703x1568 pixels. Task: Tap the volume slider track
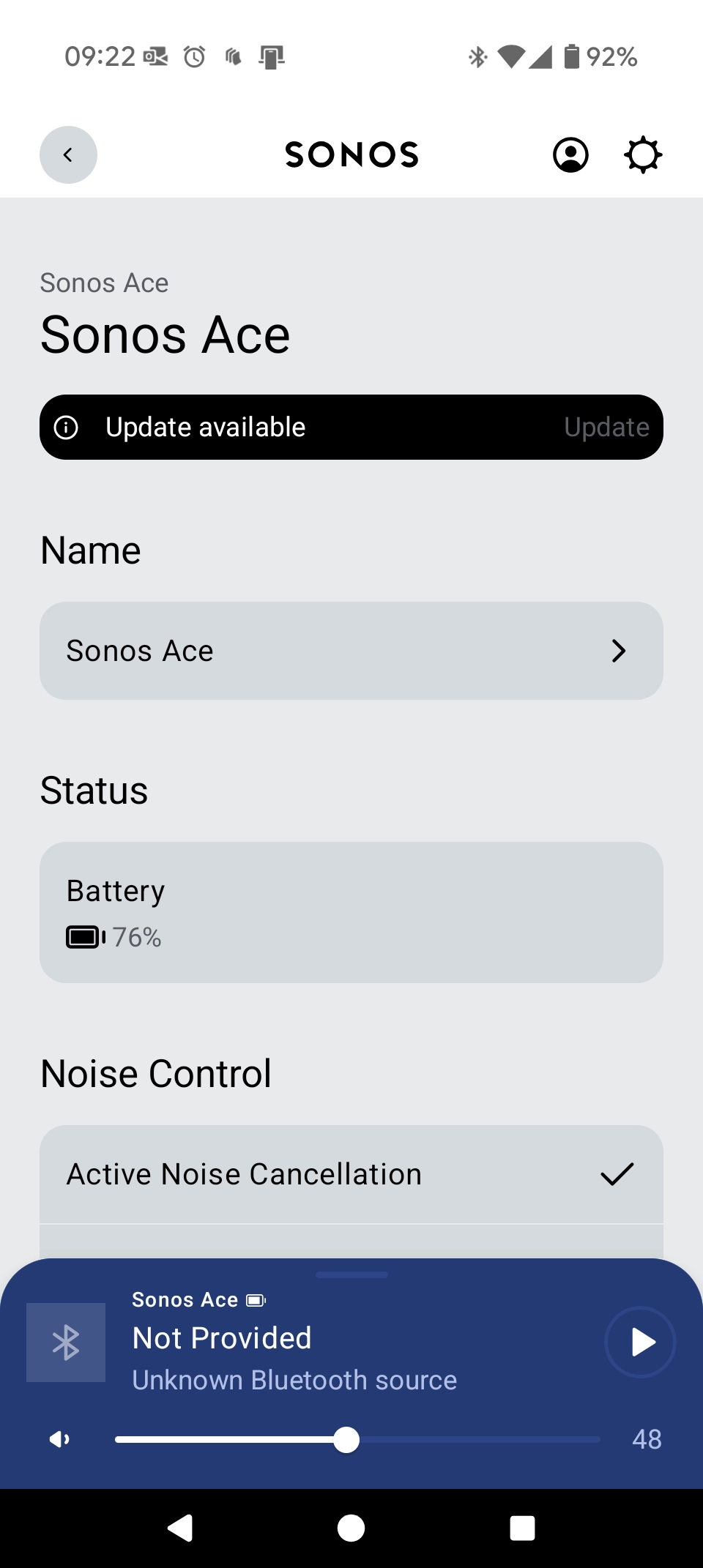pyautogui.click(x=357, y=1439)
